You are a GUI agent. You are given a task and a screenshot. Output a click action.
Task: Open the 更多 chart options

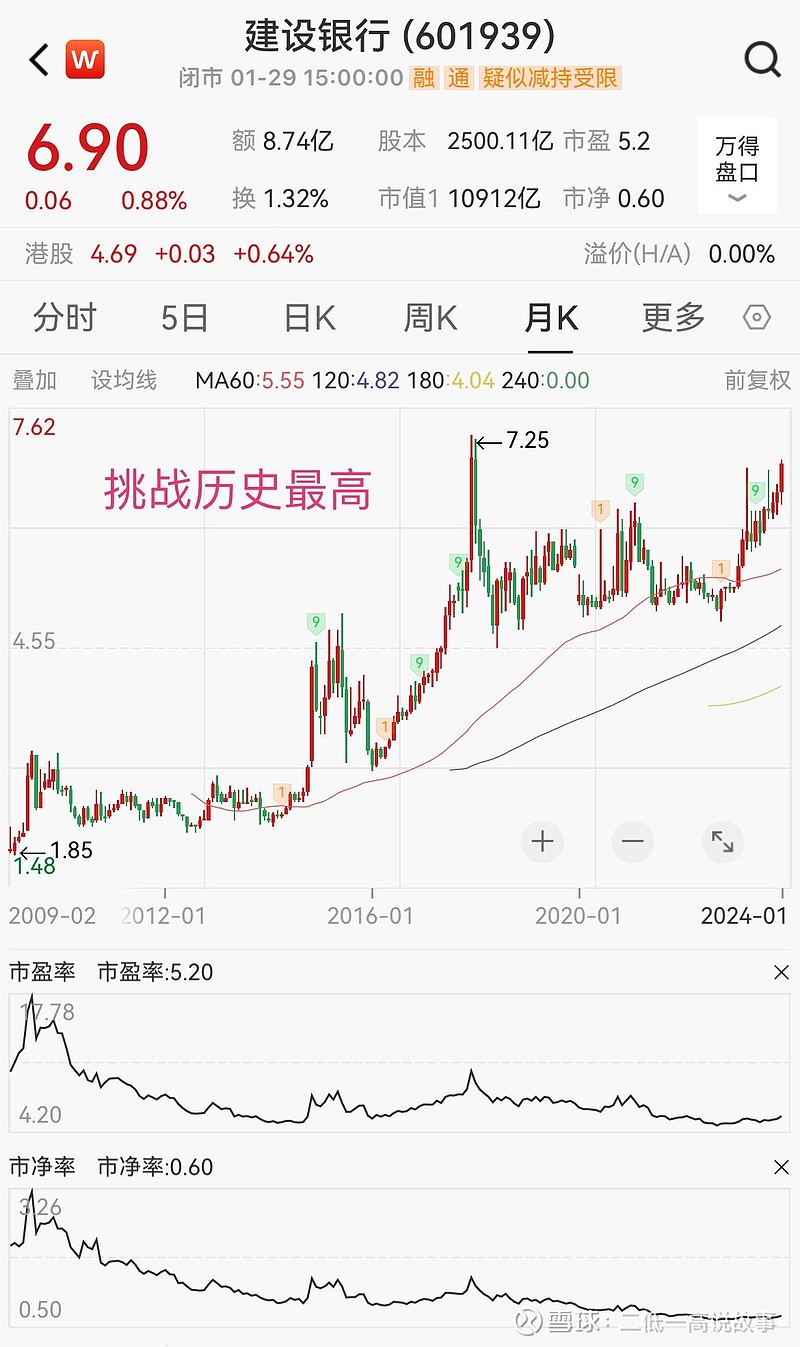[x=671, y=317]
